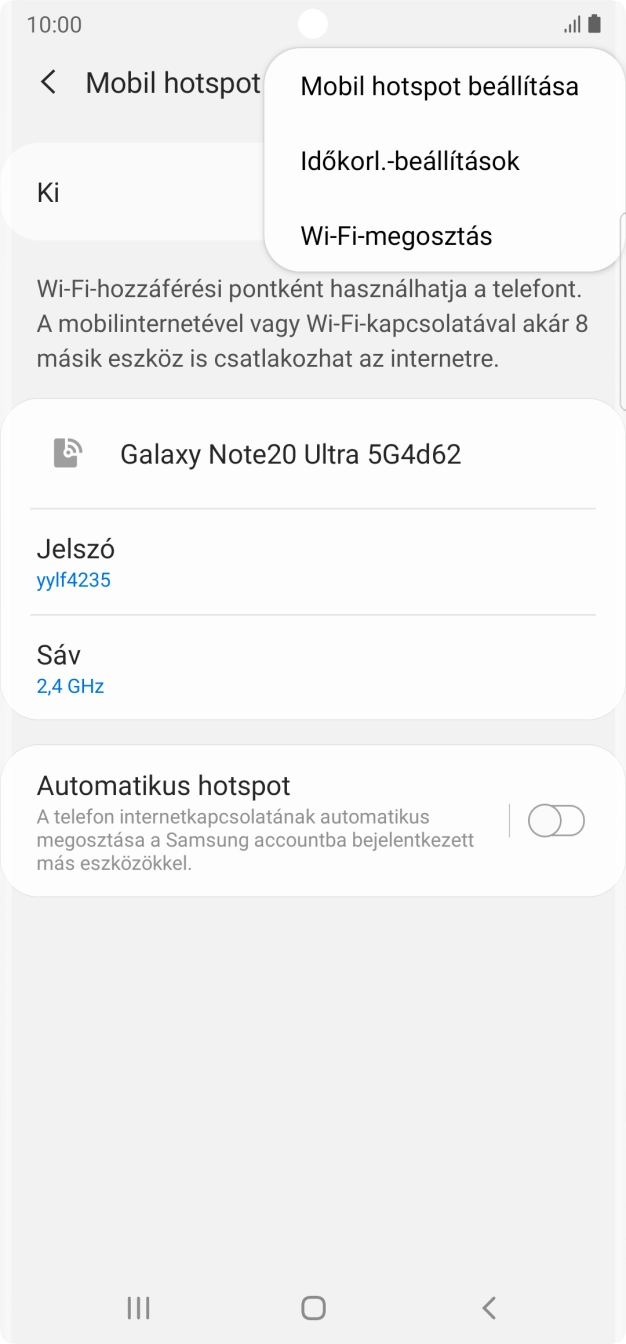Select Mobil hotspot beállítása from the menu
Viewport: 626px width, 1344px height.
(x=439, y=87)
